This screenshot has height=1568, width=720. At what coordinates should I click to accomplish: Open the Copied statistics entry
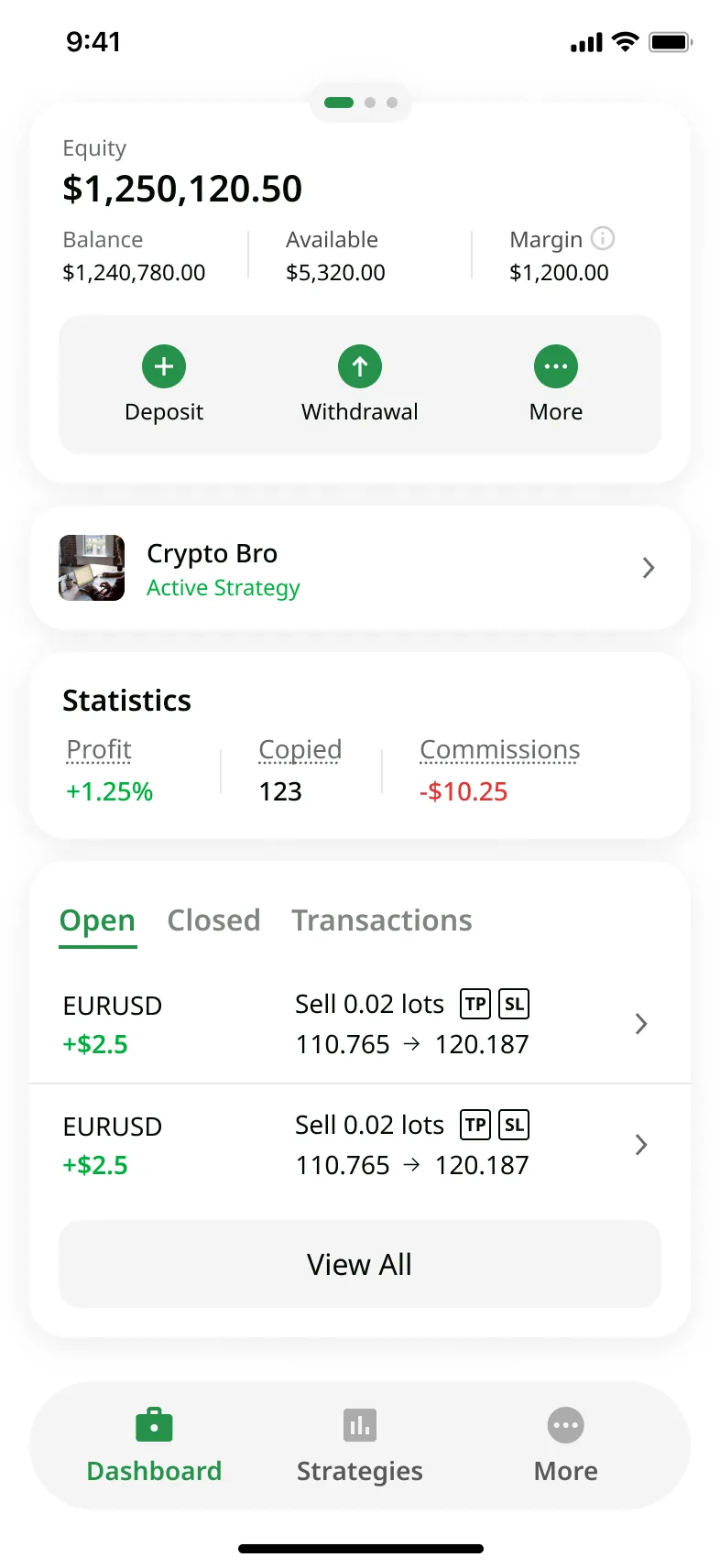click(x=300, y=749)
